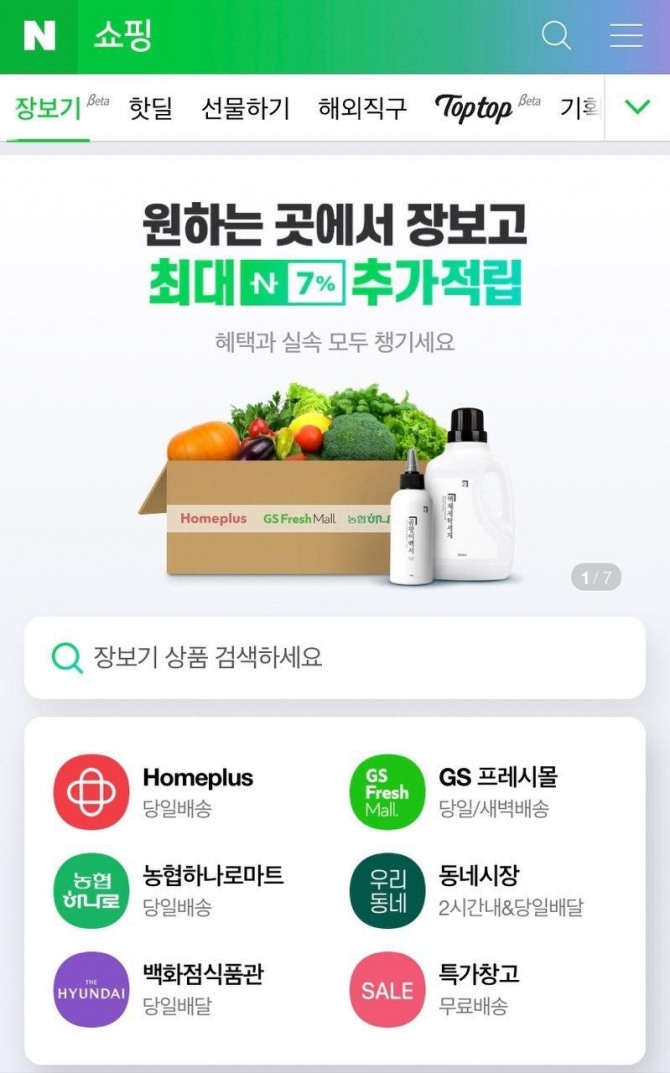The width and height of the screenshot is (670, 1073).
Task: Switch to the Toptop tab
Action: pyautogui.click(x=475, y=108)
